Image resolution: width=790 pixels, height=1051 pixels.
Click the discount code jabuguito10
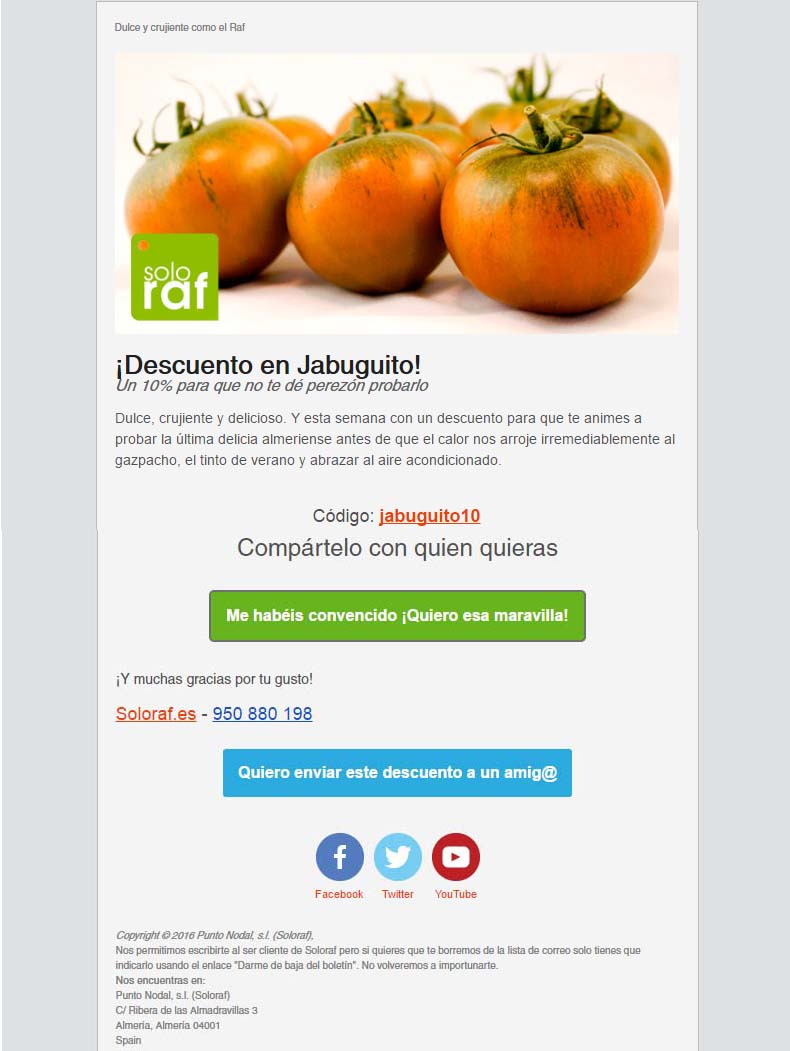[430, 517]
